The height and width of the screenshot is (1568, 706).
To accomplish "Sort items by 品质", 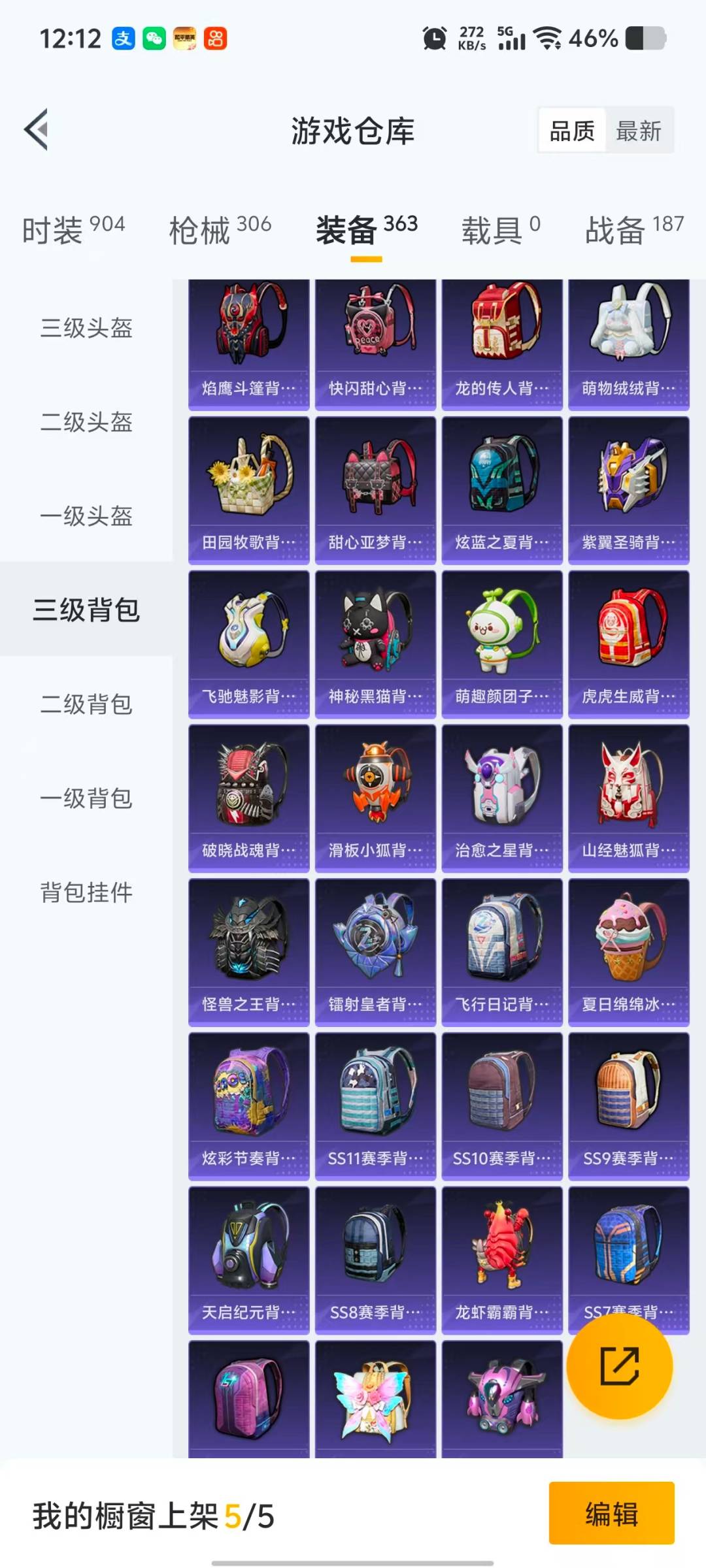I will coord(572,131).
